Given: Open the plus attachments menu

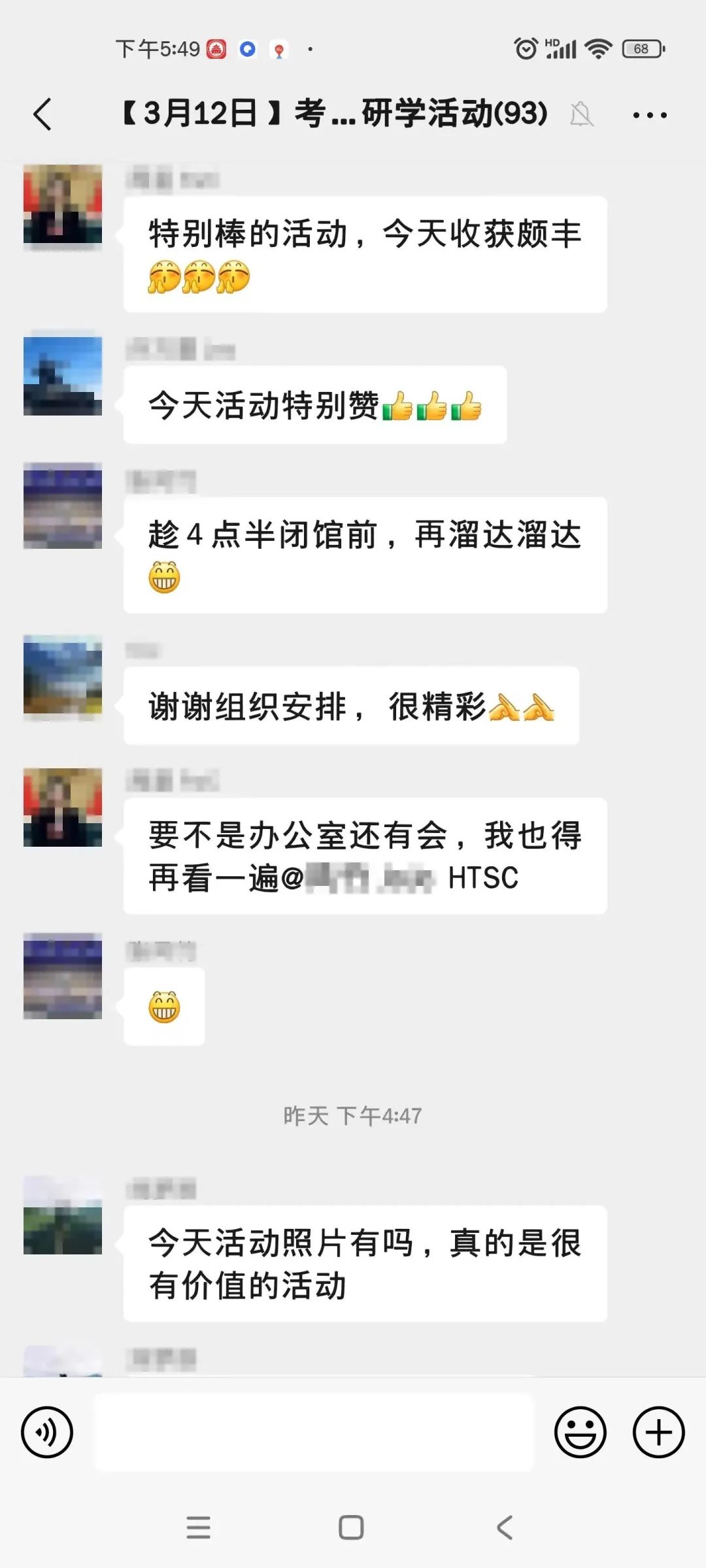Looking at the screenshot, I should click(658, 1432).
